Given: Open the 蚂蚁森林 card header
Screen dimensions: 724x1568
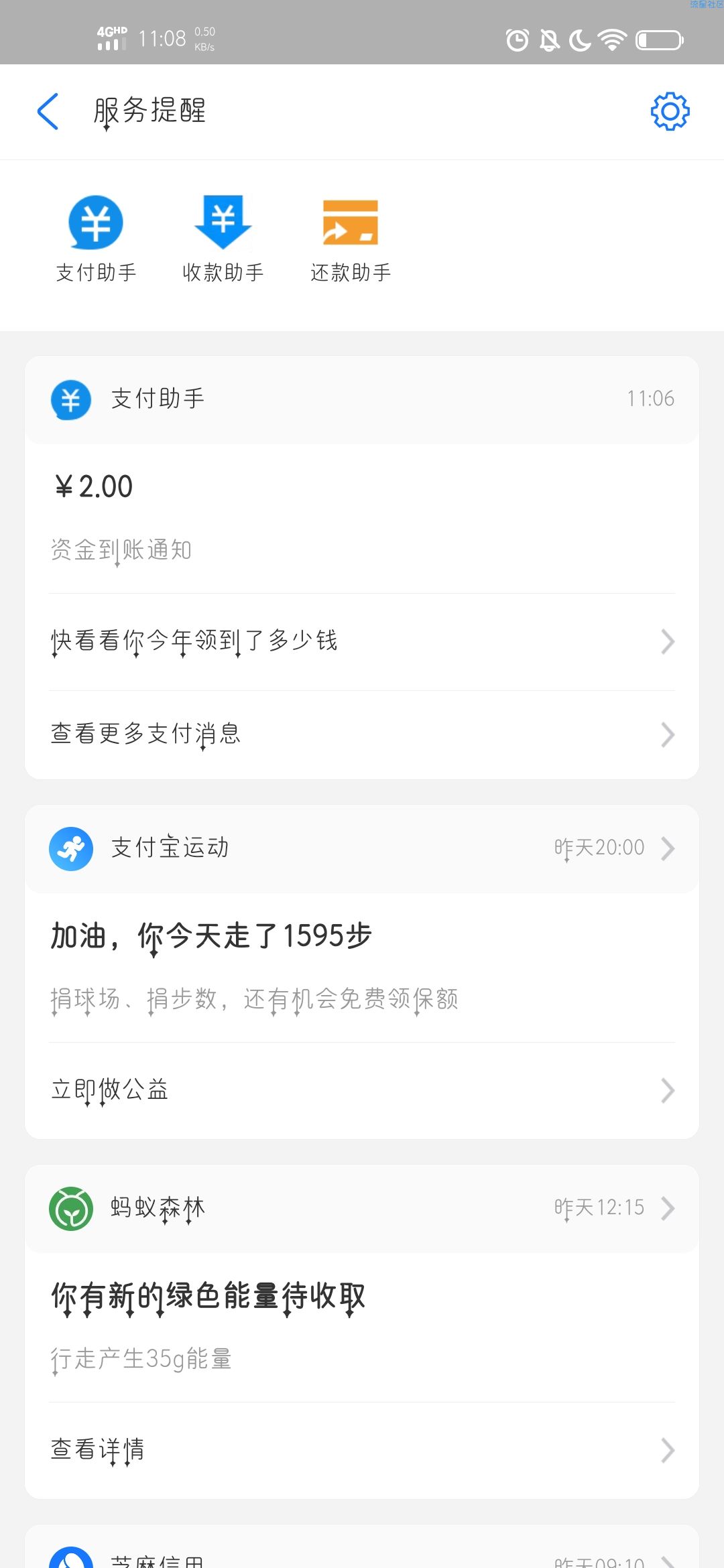Looking at the screenshot, I should point(362,1208).
